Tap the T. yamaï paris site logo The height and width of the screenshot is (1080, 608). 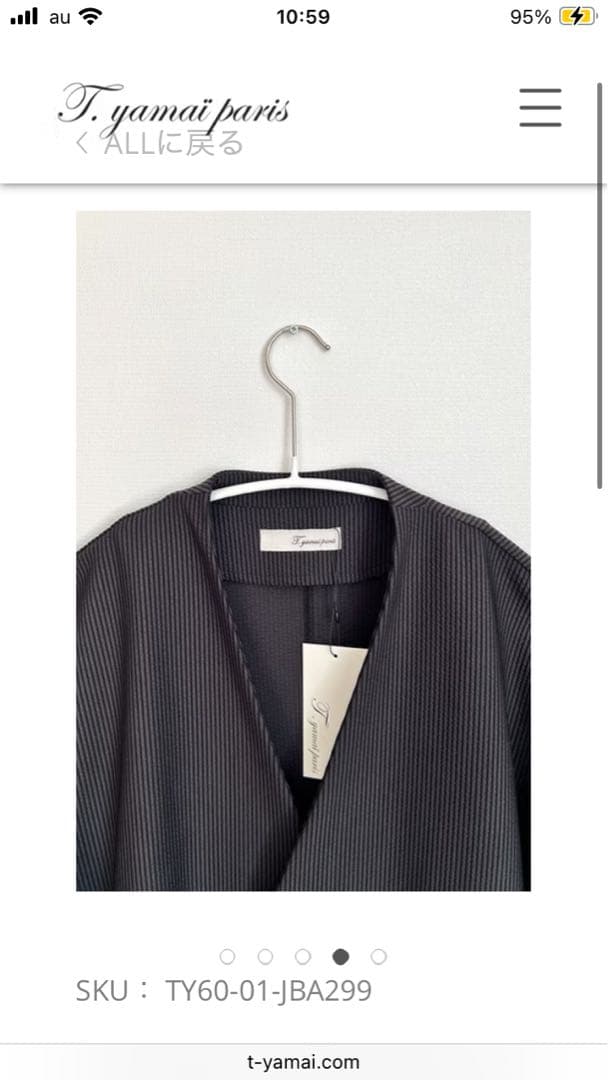tap(175, 102)
